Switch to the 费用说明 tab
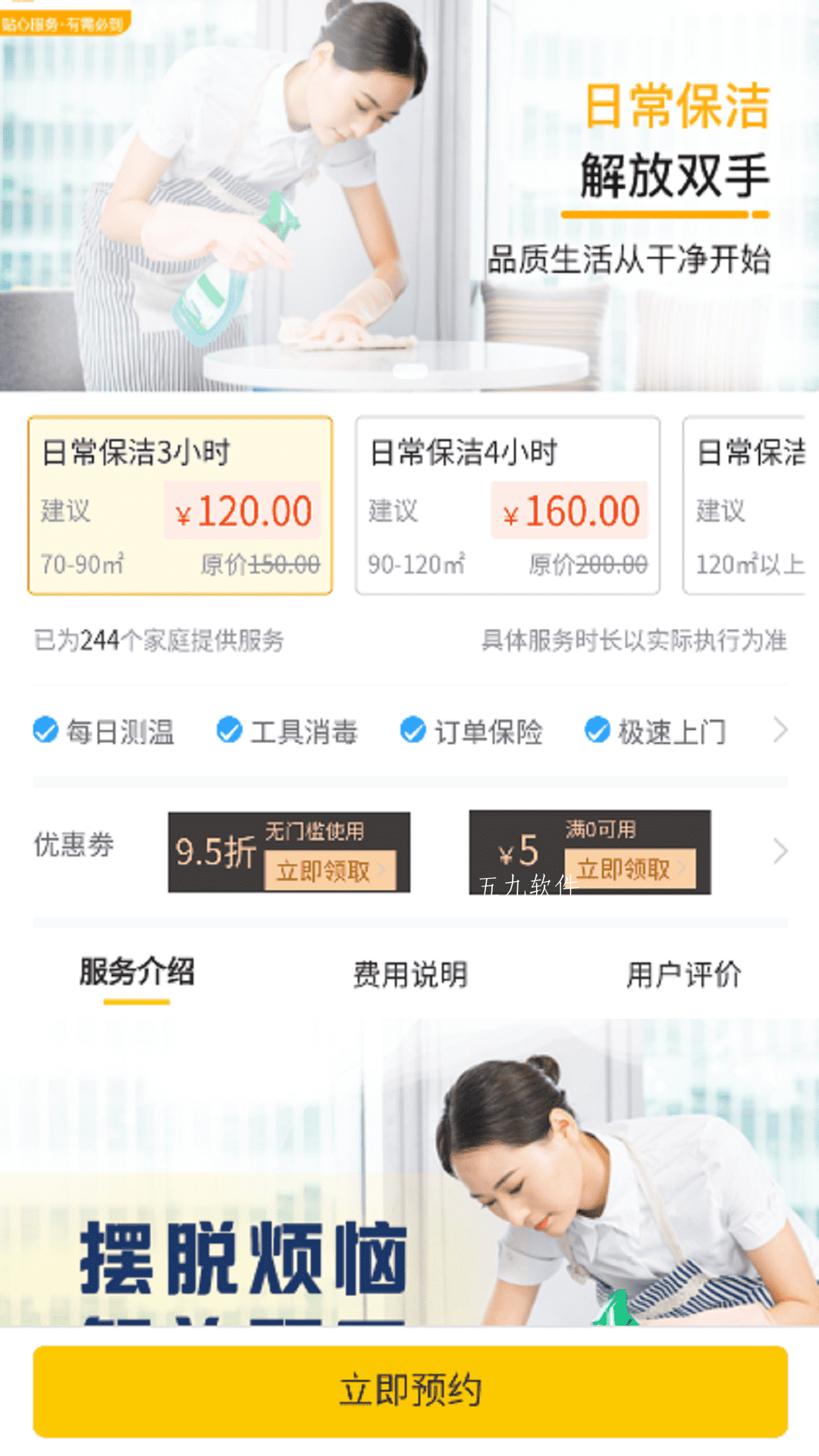The image size is (819, 1456). 410,974
